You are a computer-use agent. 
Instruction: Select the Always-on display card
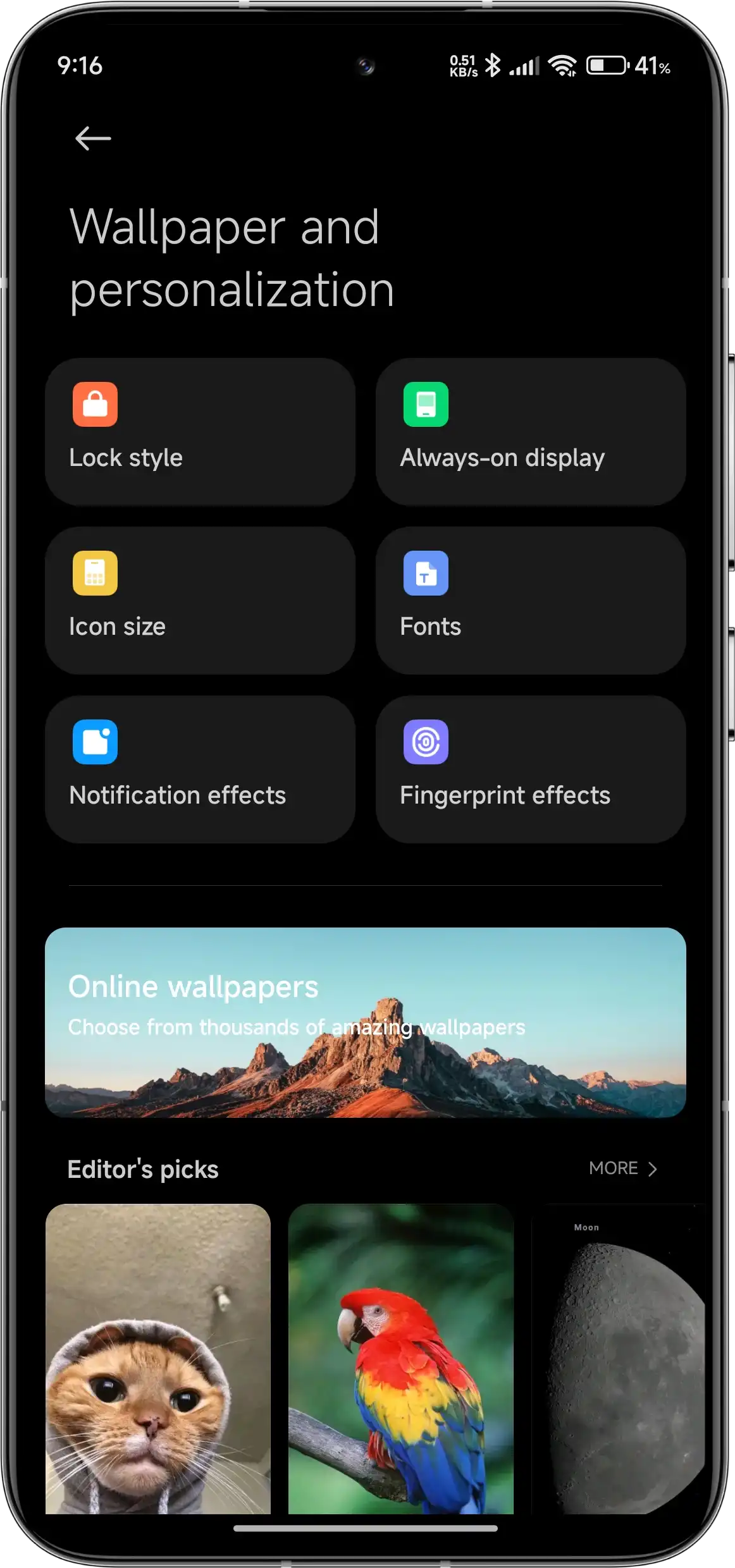[531, 431]
